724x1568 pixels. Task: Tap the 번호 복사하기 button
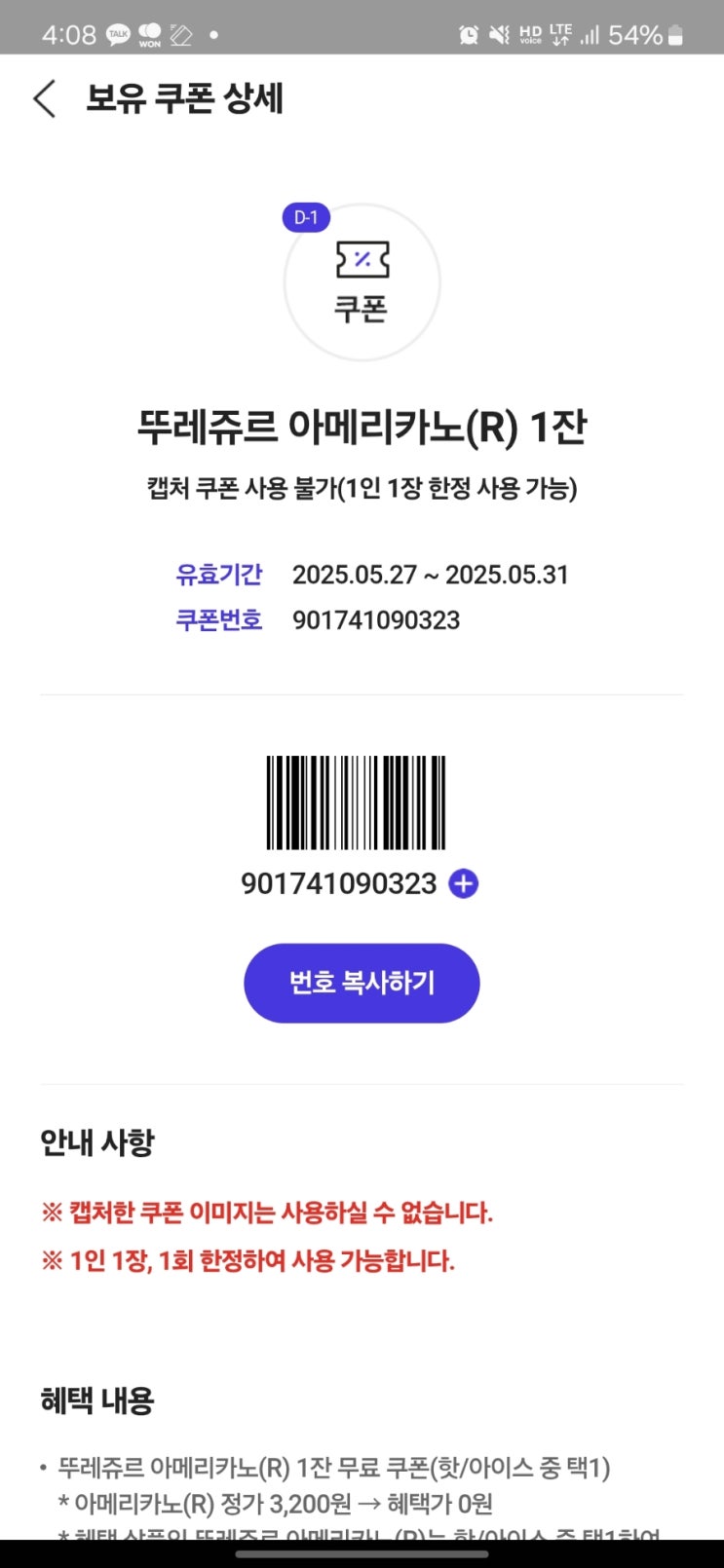coord(362,983)
